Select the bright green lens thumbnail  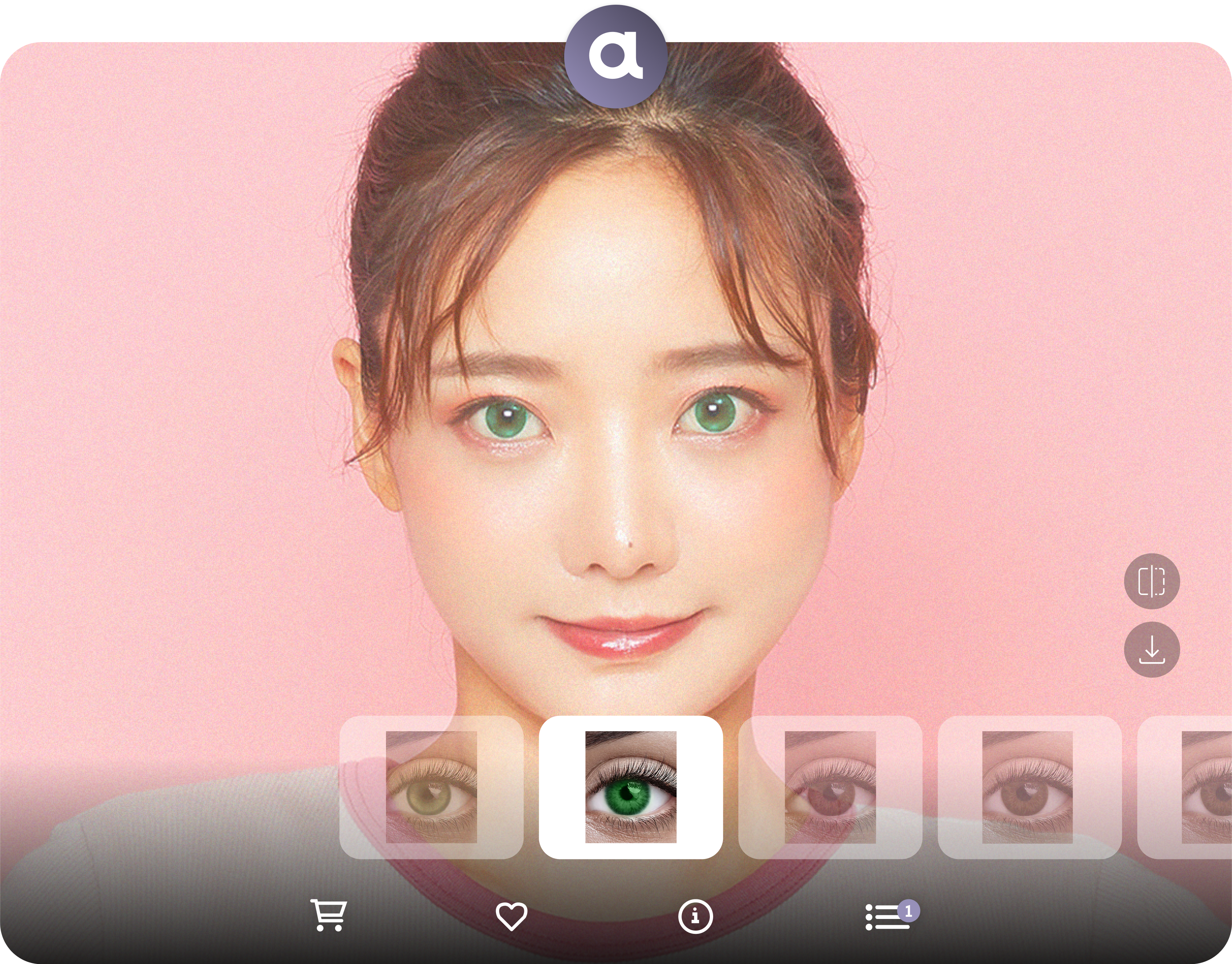631,787
